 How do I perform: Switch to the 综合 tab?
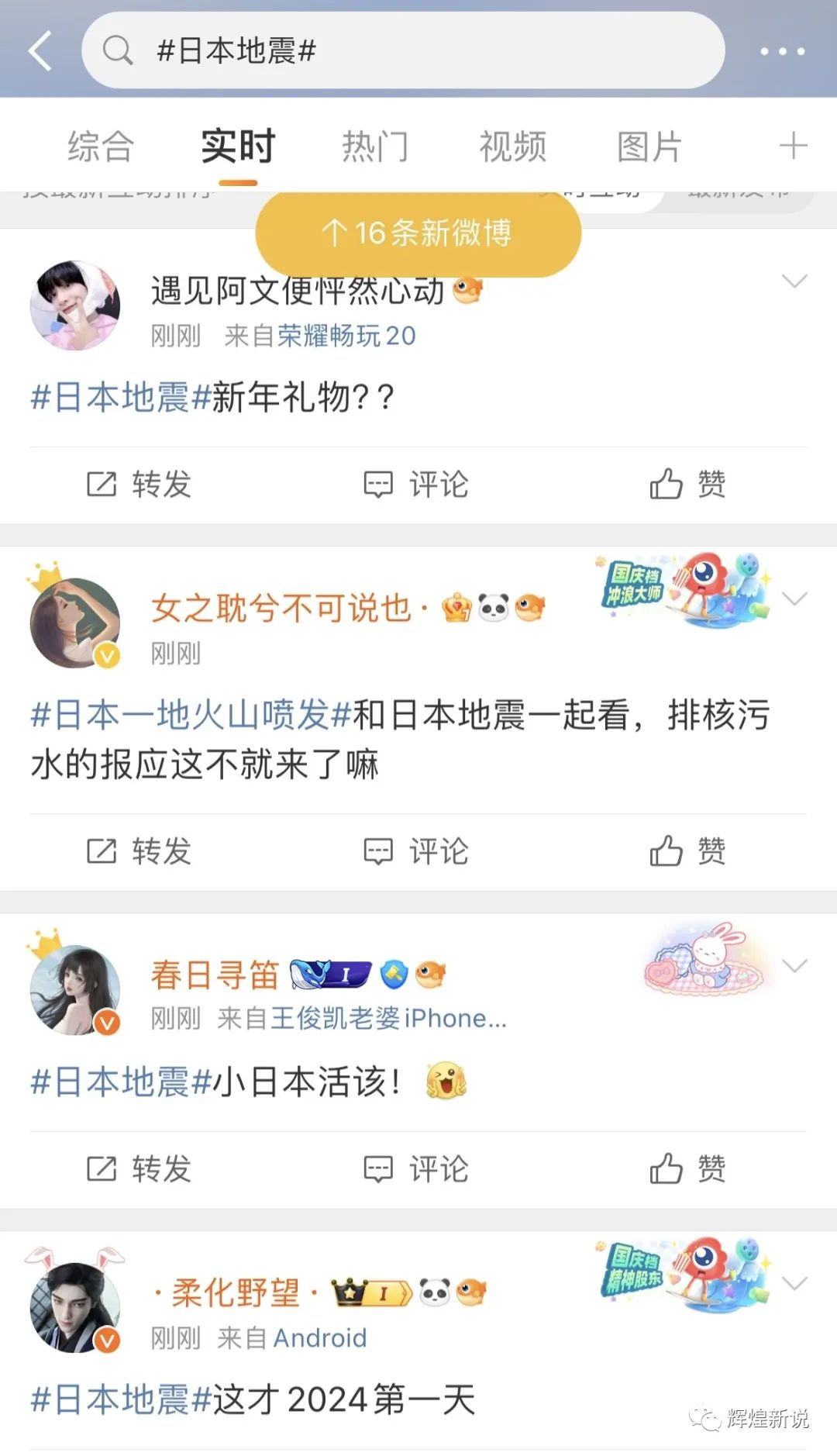[x=101, y=147]
